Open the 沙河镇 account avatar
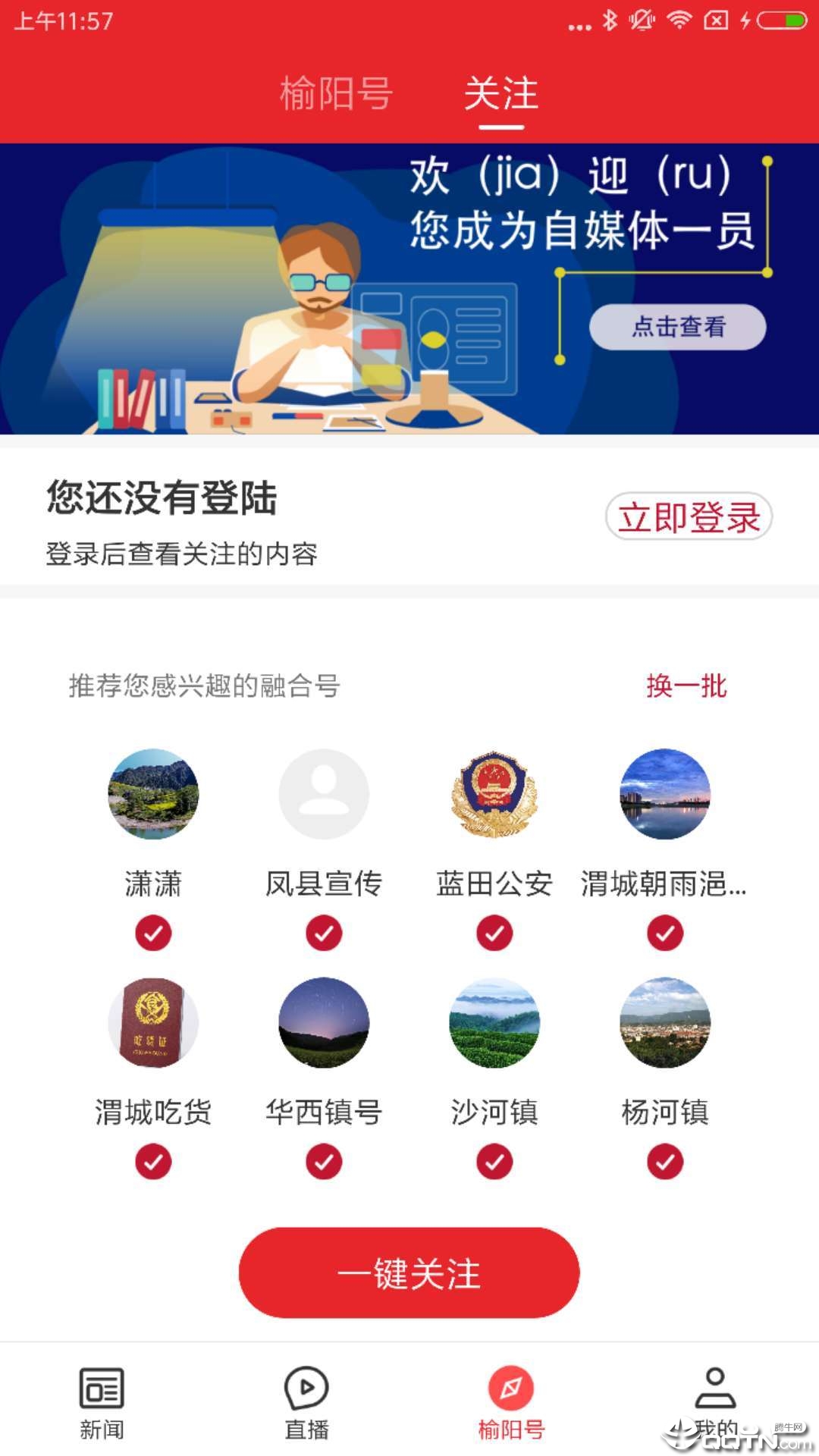 pos(494,1023)
